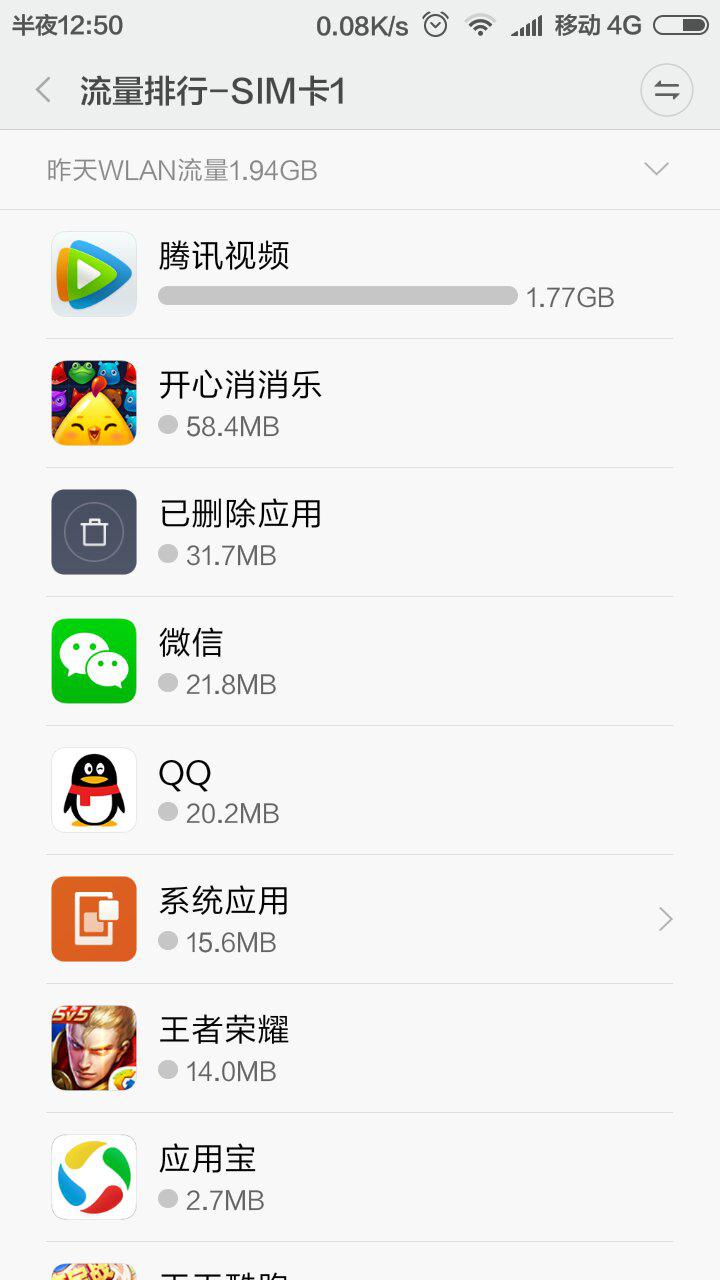Viewport: 720px width, 1280px height.
Task: Tap the 腾讯视频 data usage progress bar
Action: click(335, 297)
